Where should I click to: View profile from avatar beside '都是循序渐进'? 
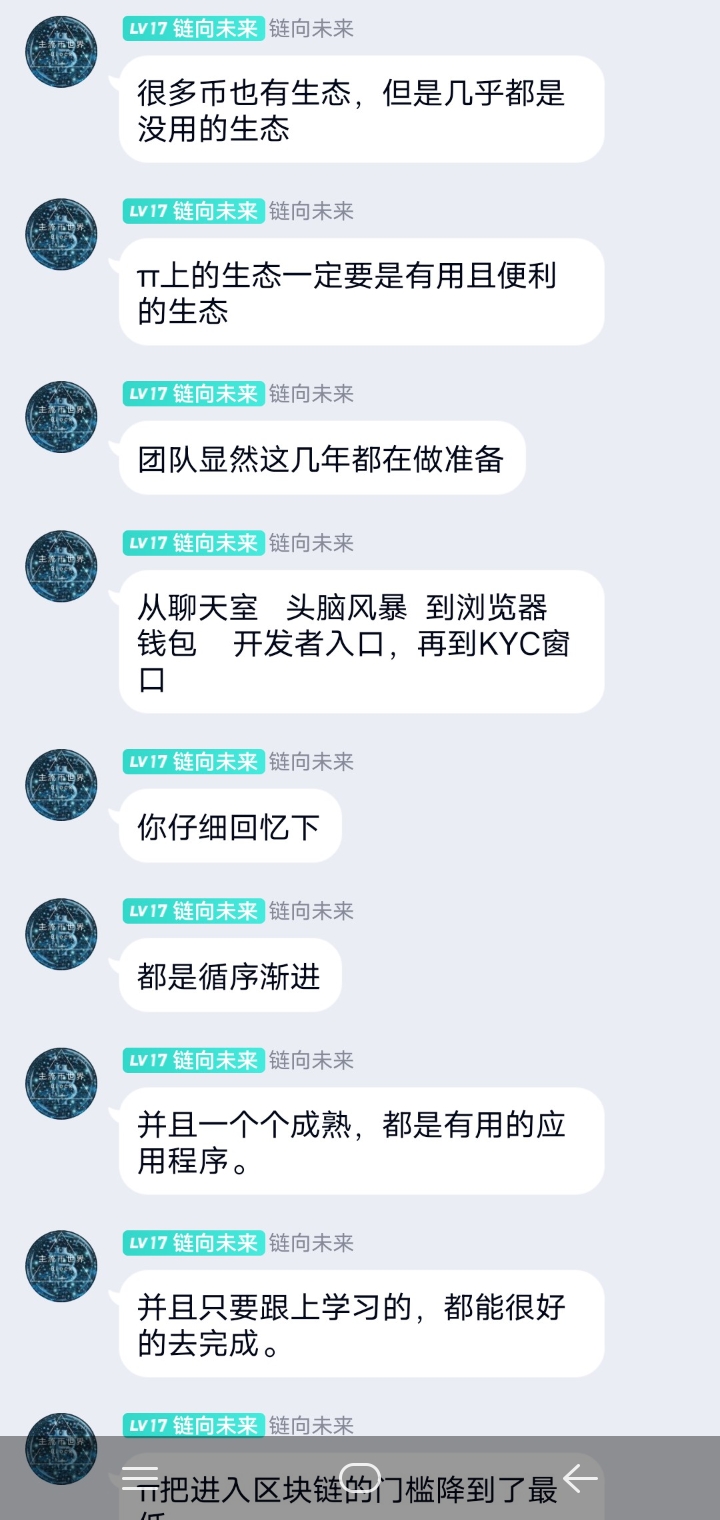tap(61, 934)
